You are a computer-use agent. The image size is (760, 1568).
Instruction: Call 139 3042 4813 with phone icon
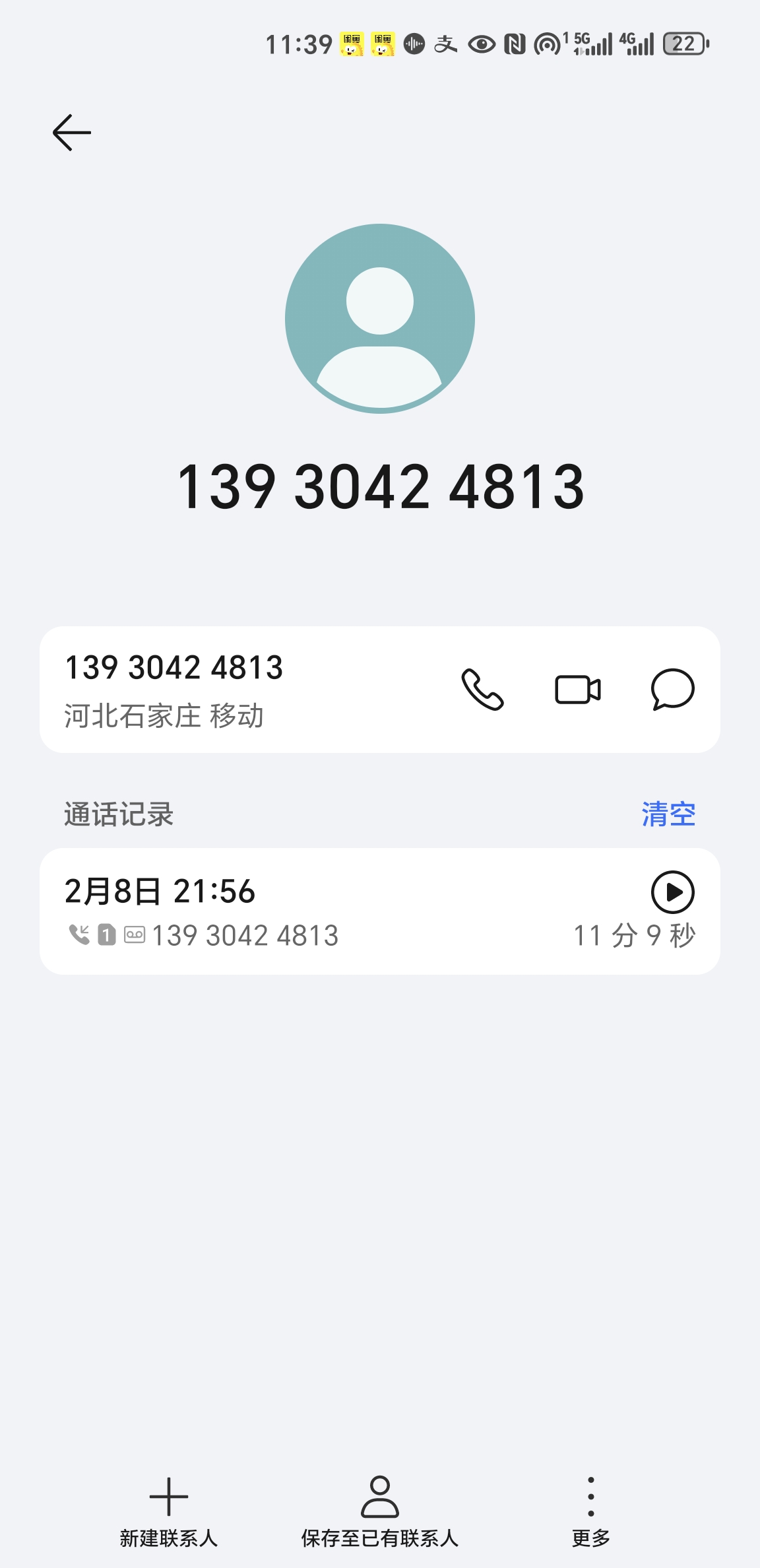click(482, 690)
